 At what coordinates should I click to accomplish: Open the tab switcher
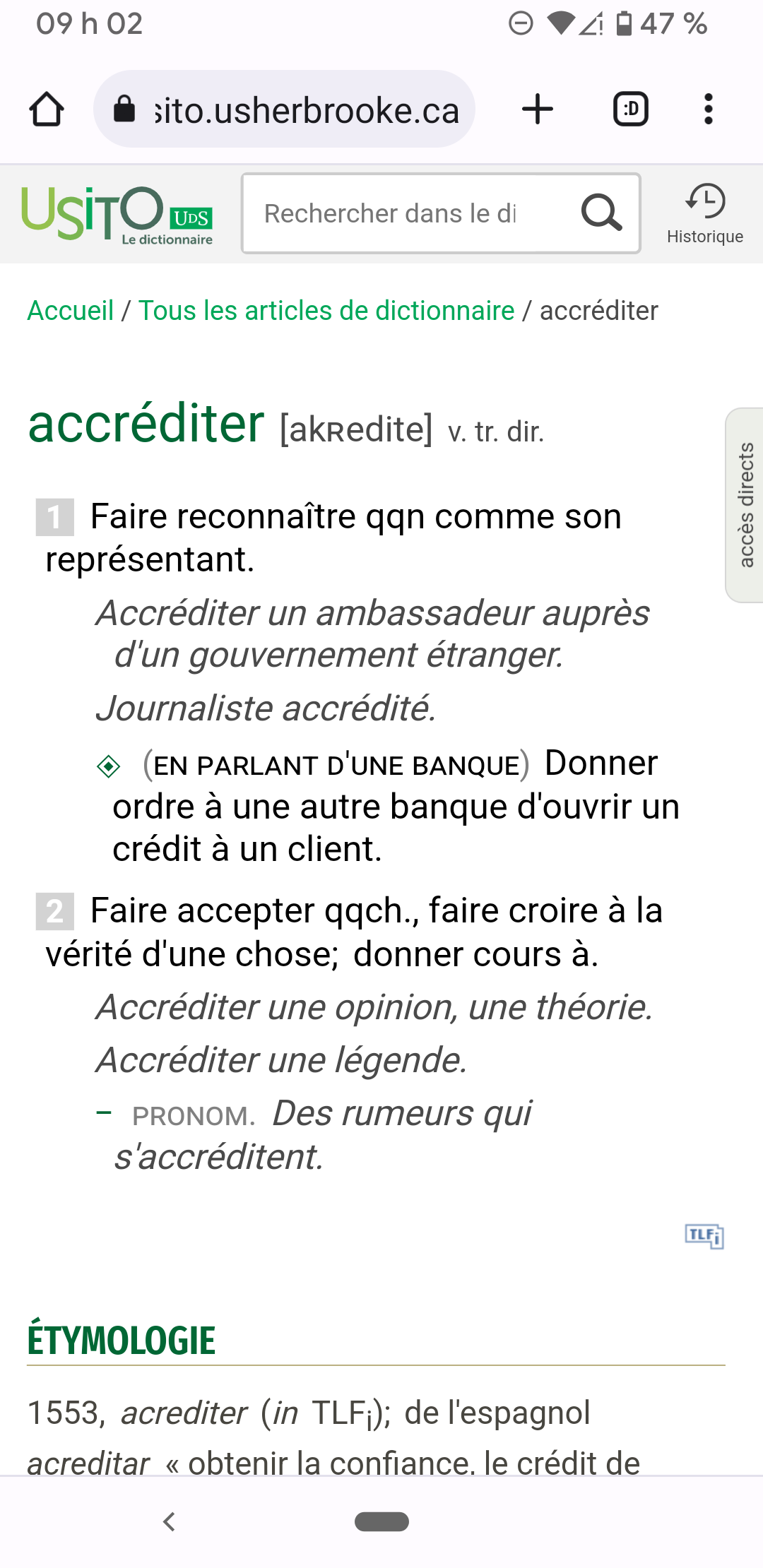[630, 109]
